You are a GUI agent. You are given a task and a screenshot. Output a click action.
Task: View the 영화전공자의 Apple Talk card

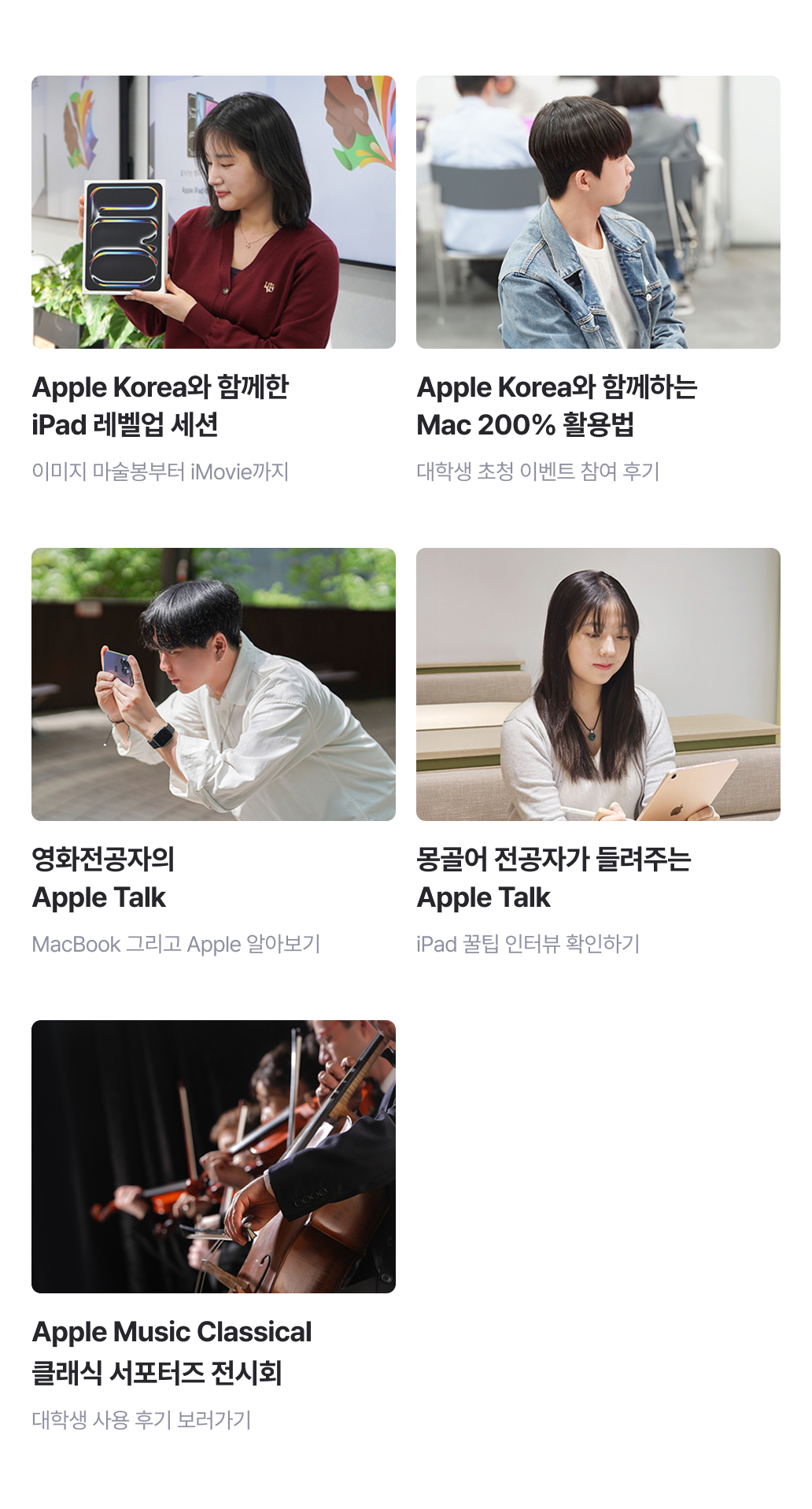[213, 685]
